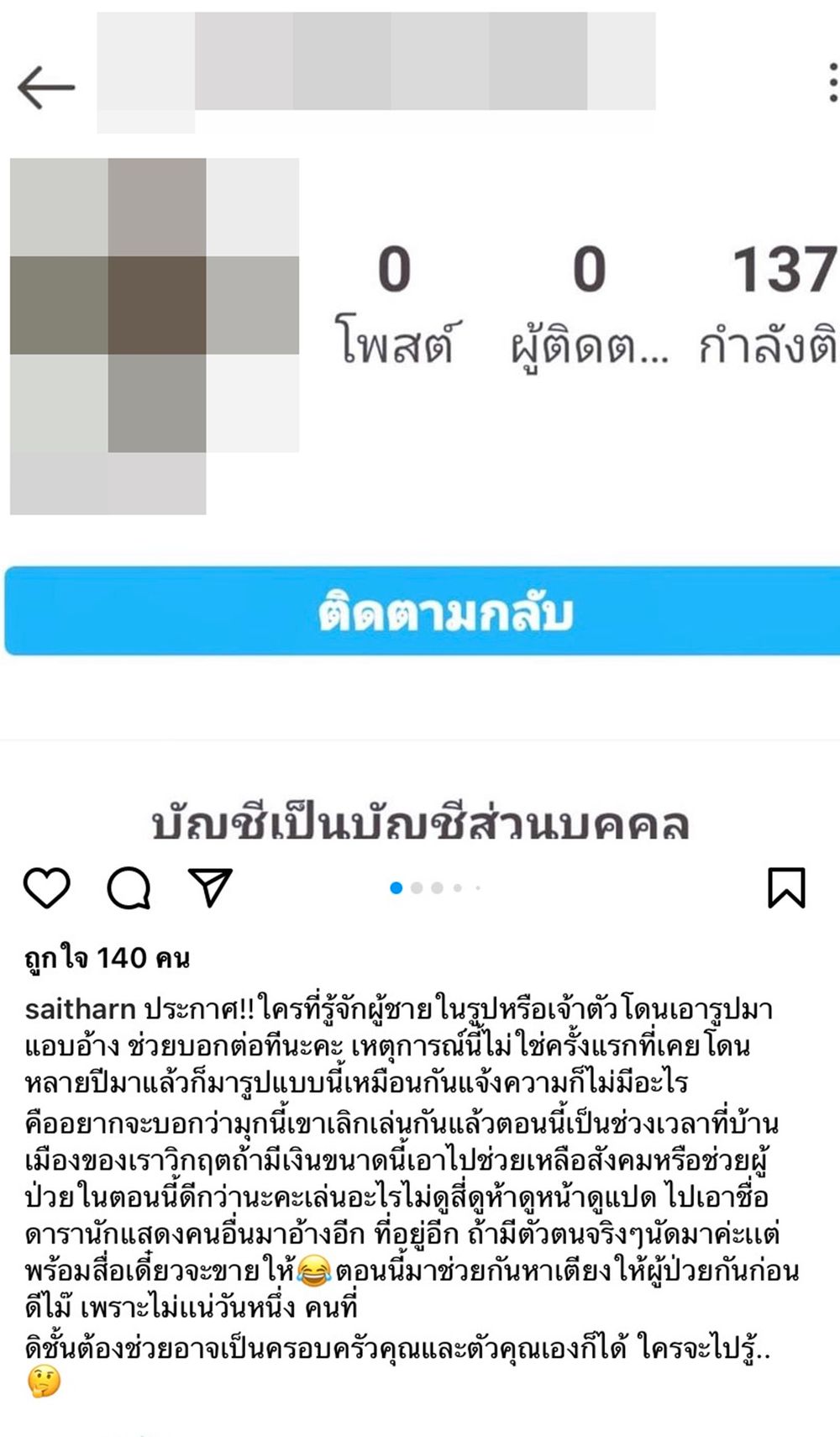Open saitharn's profile from the caption username
Screen dimensions: 840x1437
point(80,1008)
